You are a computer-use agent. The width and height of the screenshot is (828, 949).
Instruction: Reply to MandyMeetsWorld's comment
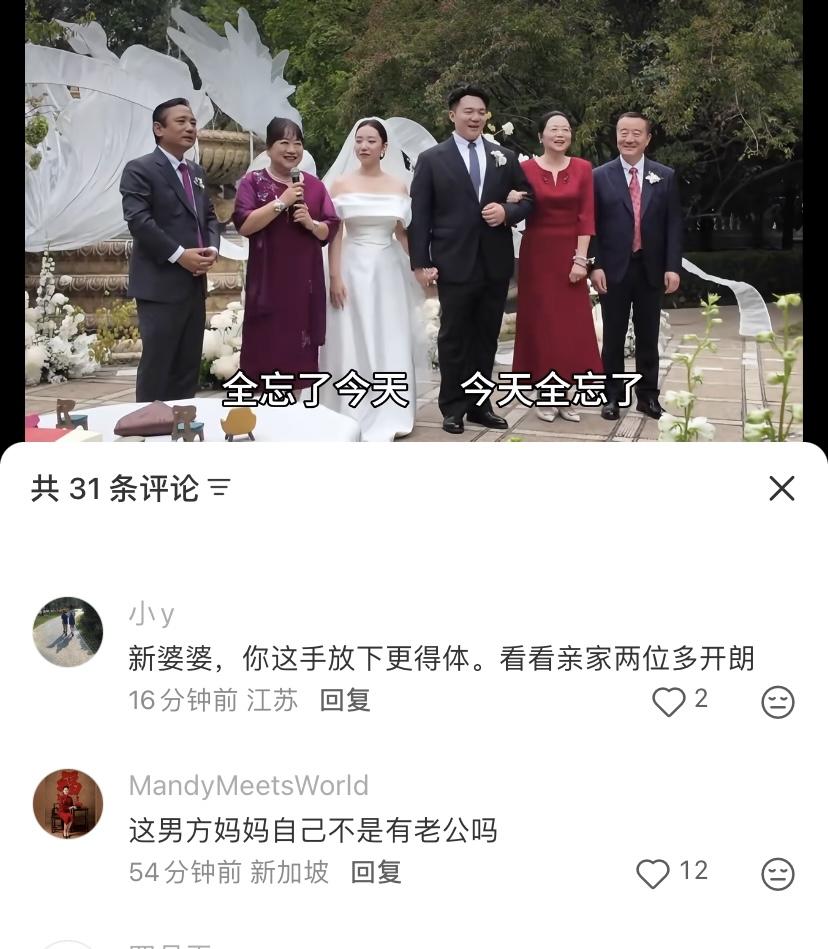(376, 872)
